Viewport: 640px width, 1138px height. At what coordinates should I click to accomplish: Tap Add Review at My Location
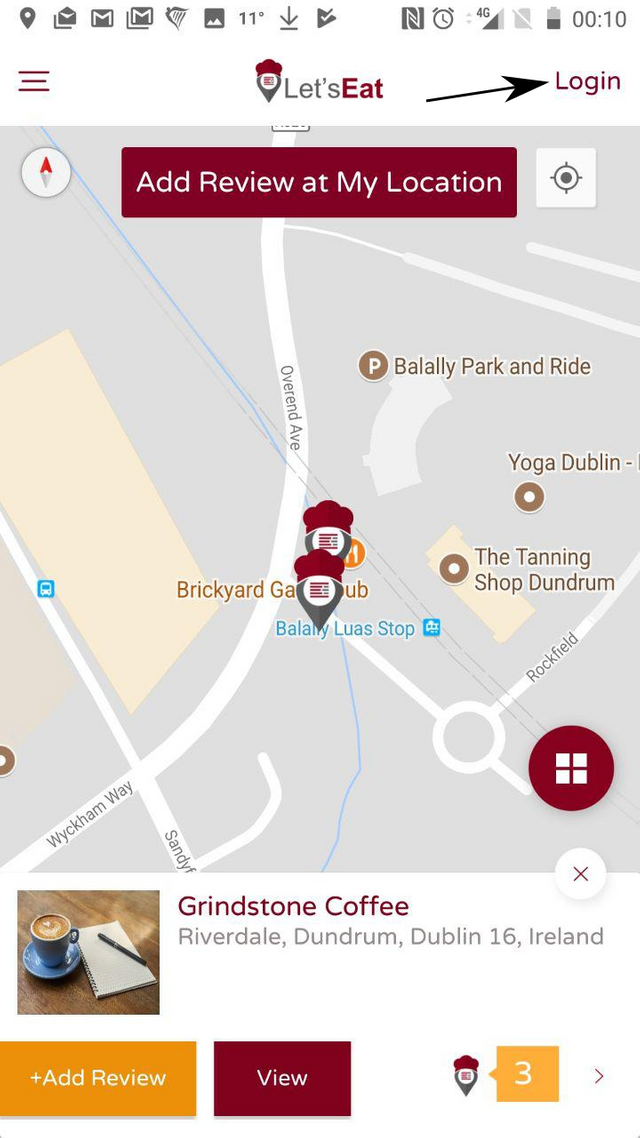[319, 182]
